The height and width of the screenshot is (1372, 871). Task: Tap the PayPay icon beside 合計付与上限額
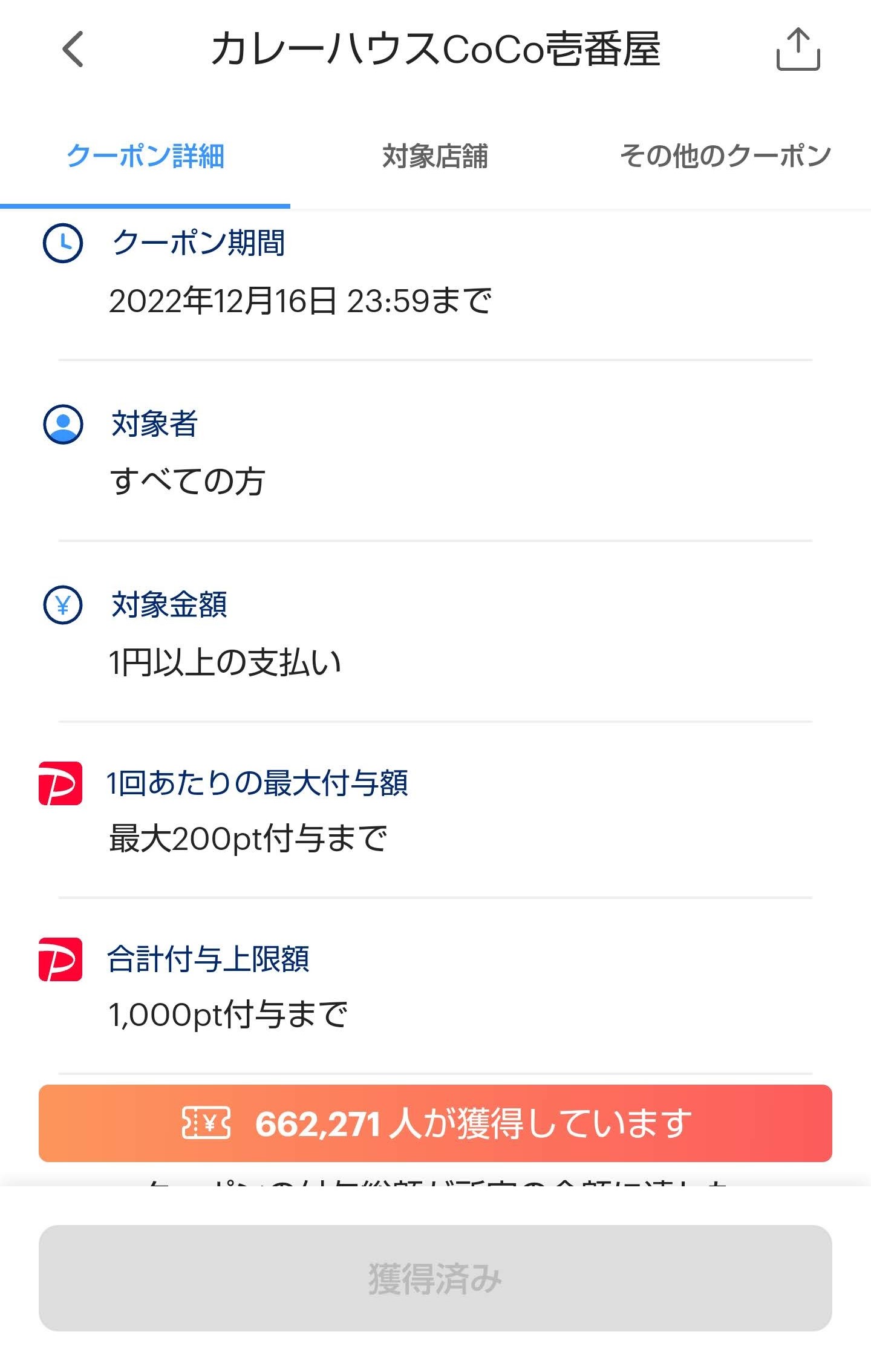[x=60, y=959]
